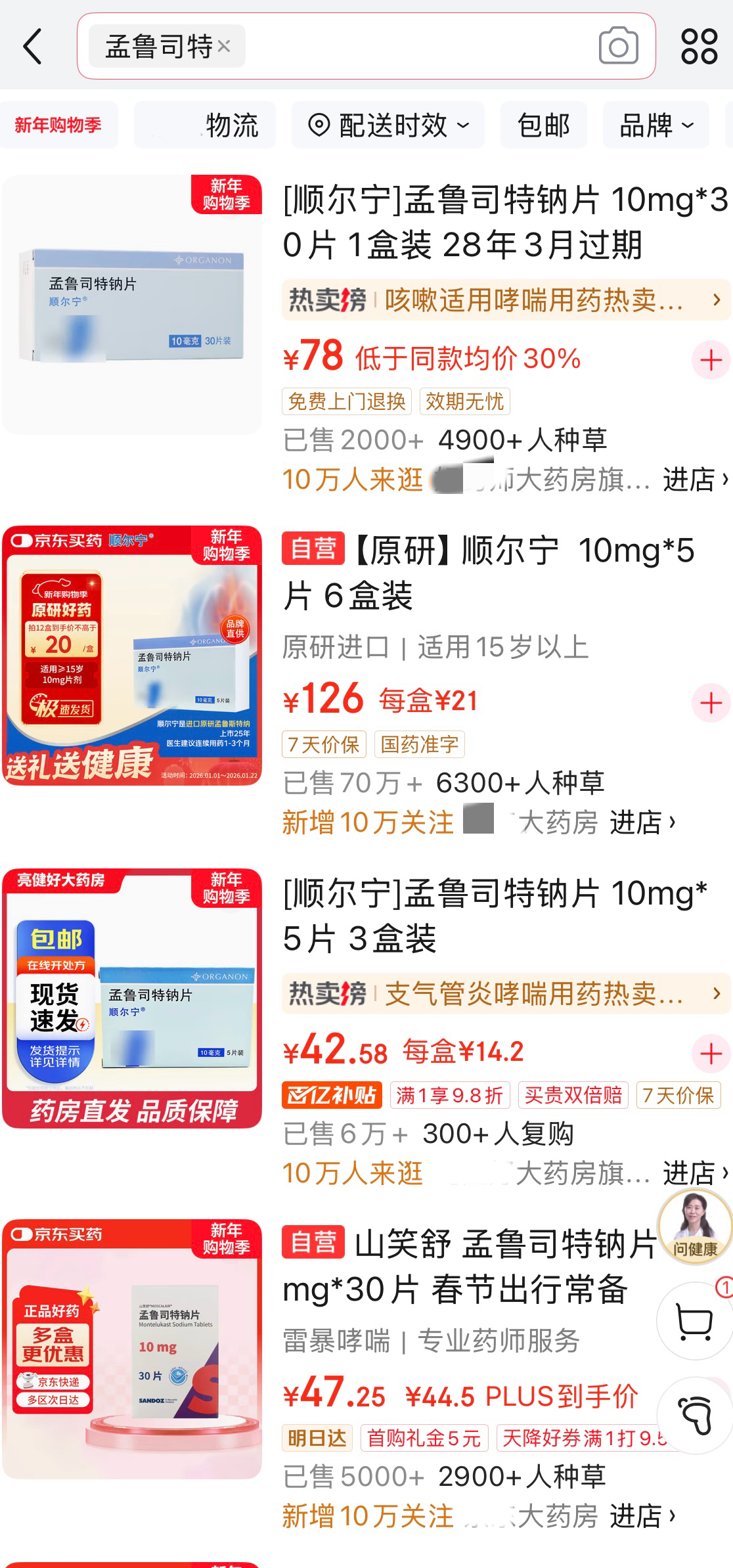The width and height of the screenshot is (733, 1568).
Task: Open the 配送时效 dropdown
Action: pyautogui.click(x=387, y=125)
